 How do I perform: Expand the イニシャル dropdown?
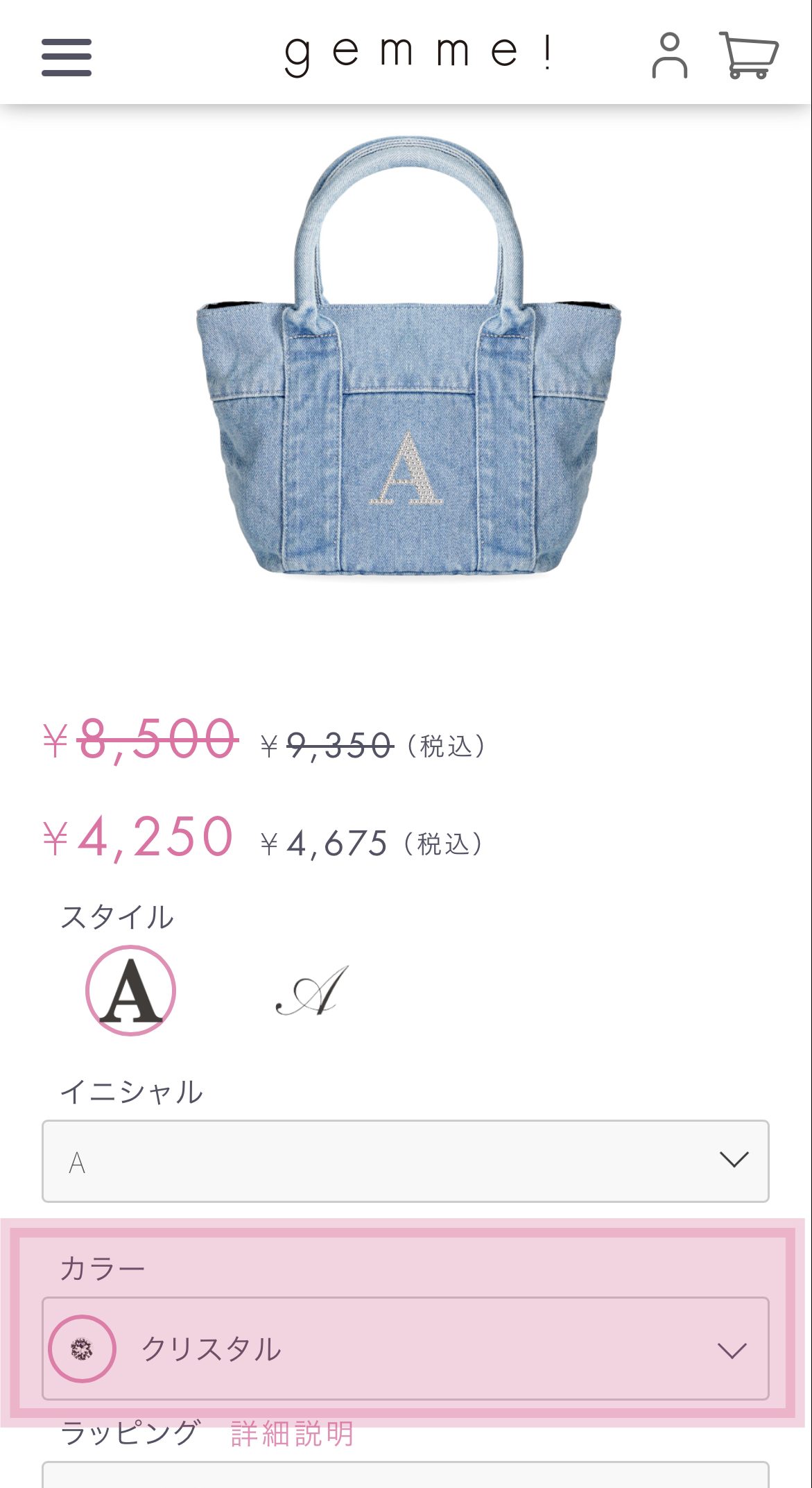[x=405, y=1161]
